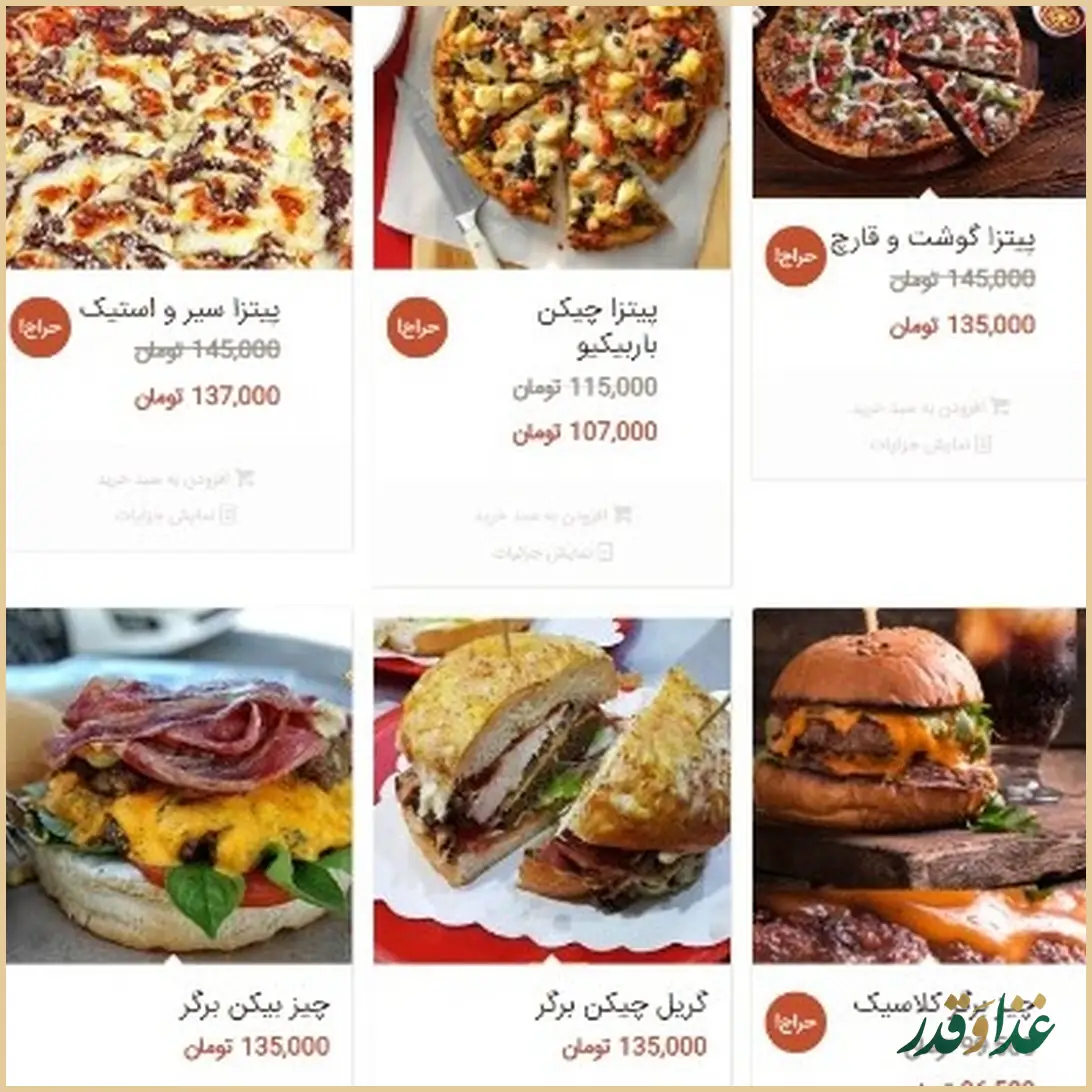Show details for پیتزا سیر و استیک
The image size is (1092, 1092).
click(177, 516)
